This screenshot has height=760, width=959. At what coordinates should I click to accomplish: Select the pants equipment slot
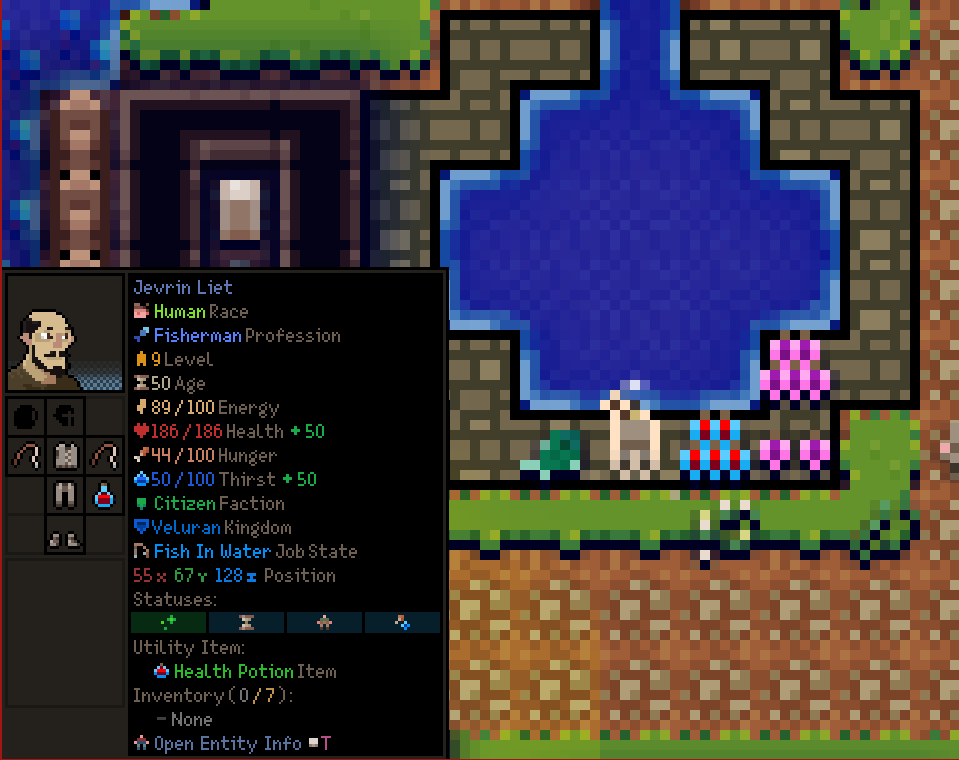(x=65, y=495)
